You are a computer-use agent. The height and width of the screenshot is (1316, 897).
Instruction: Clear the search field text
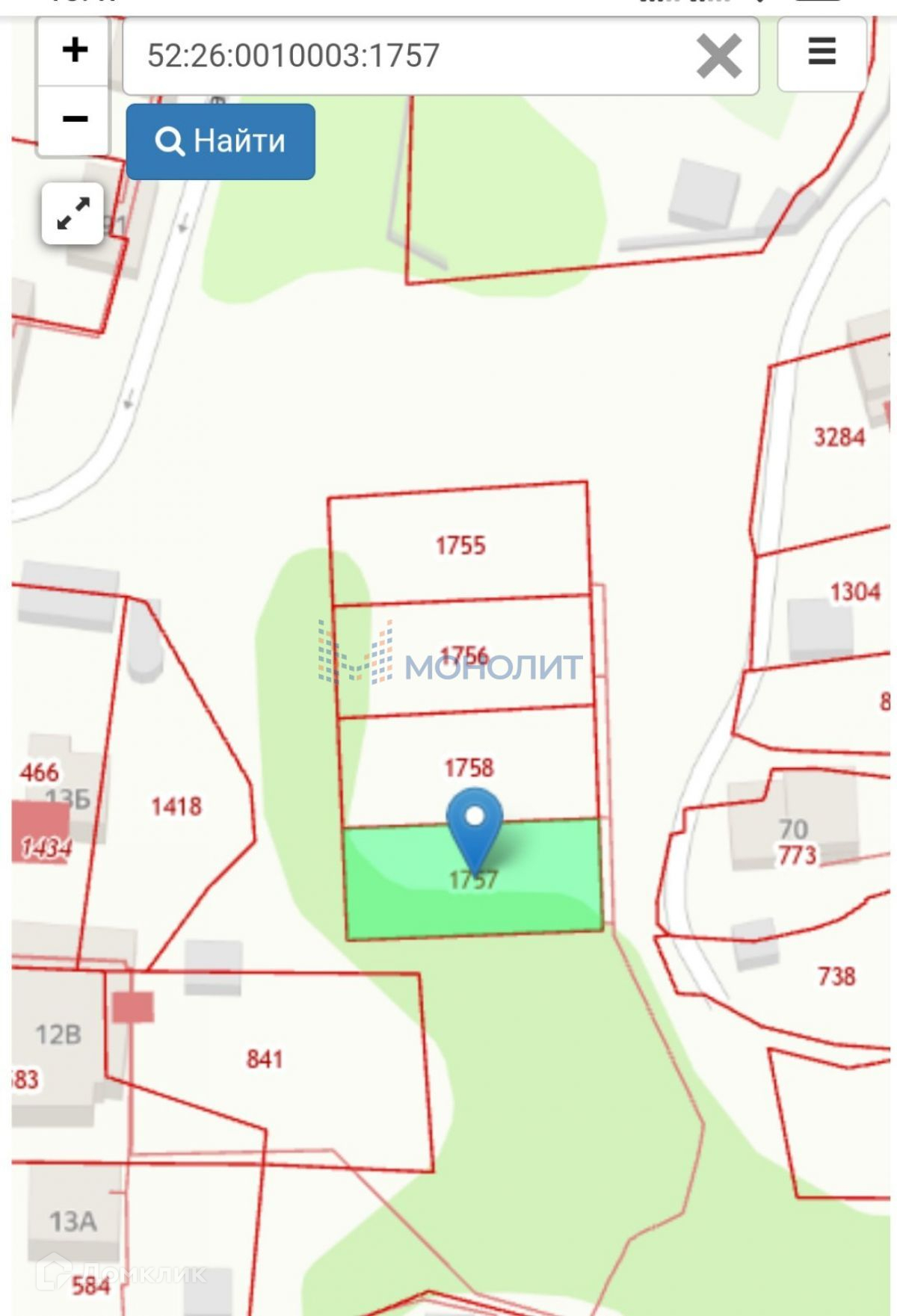point(718,56)
